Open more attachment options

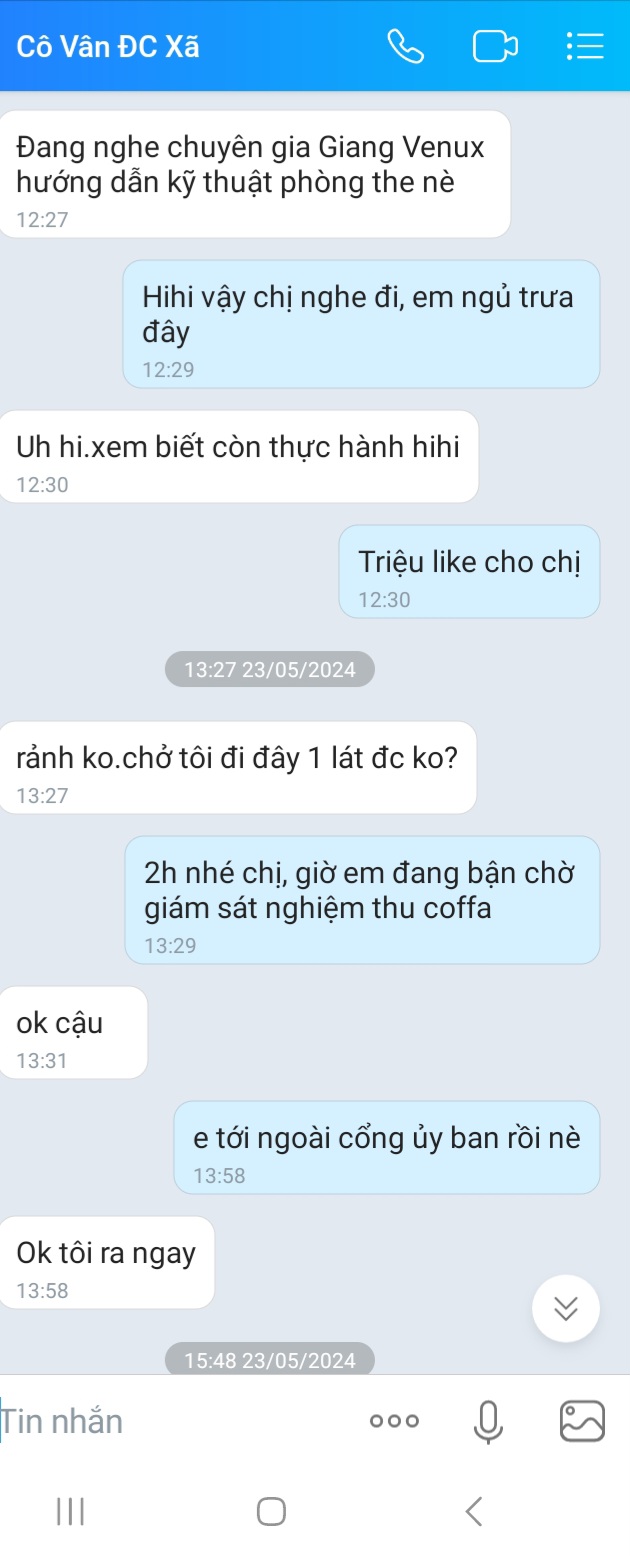395,1421
